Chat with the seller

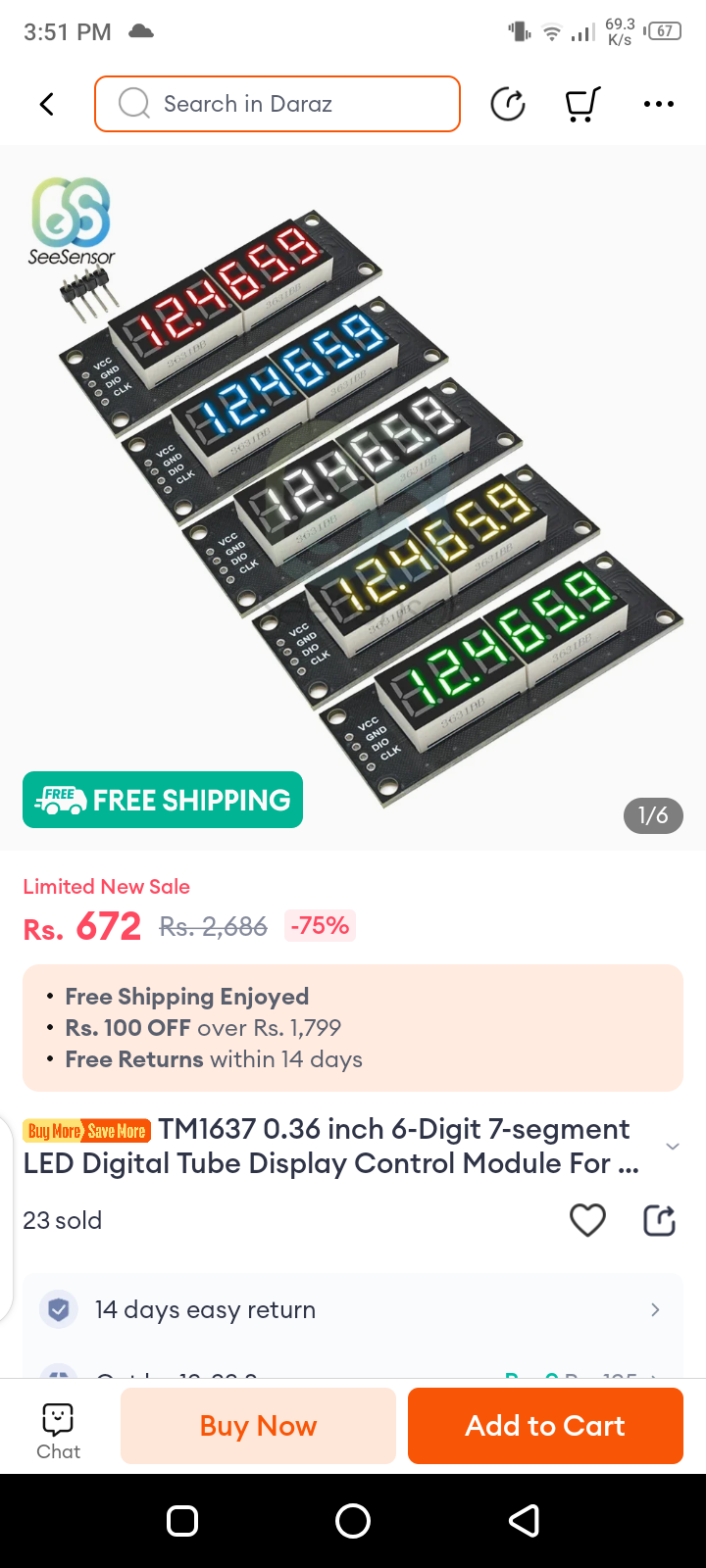click(58, 1430)
